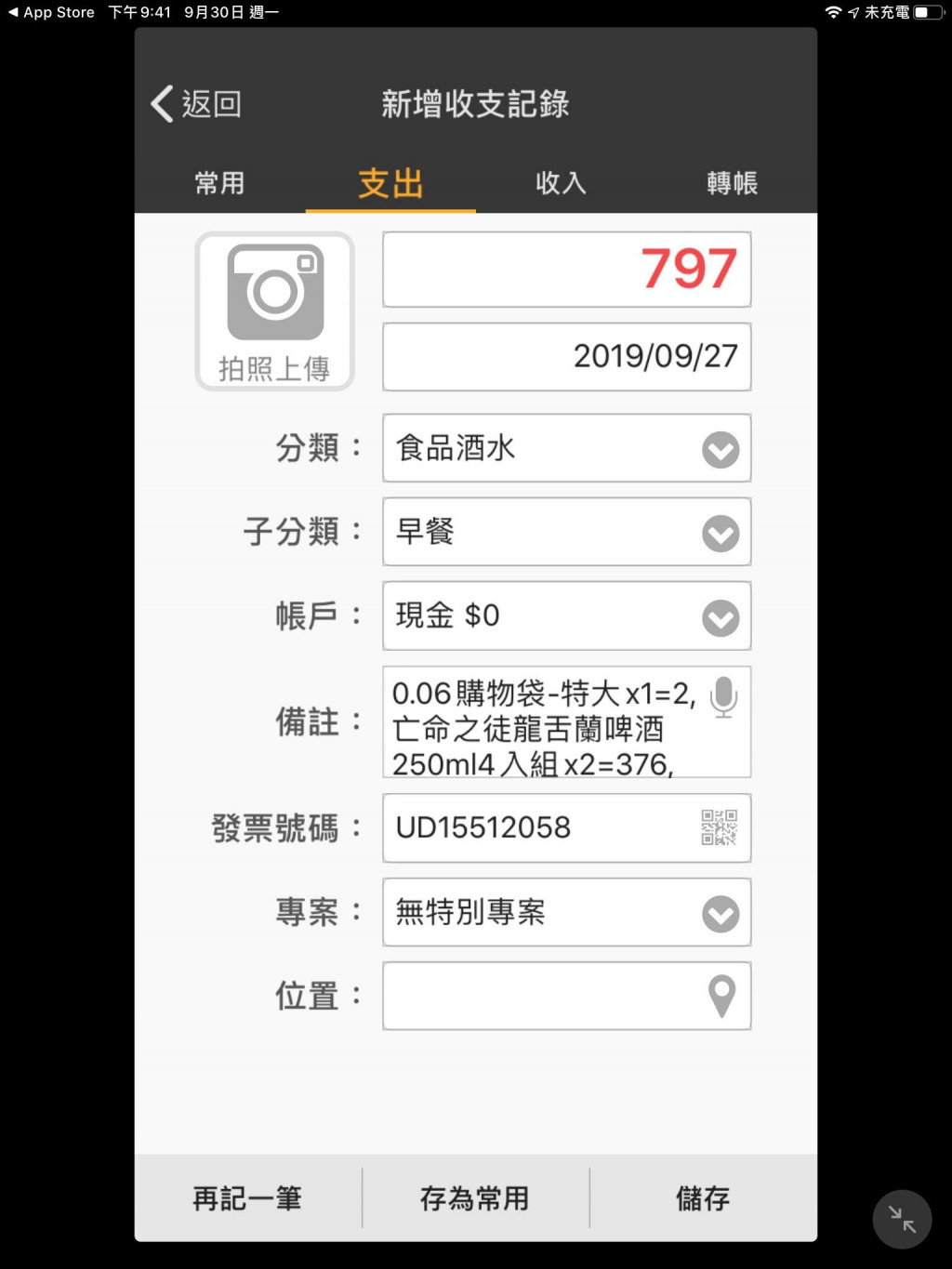
Task: Tap 再記一筆 to add another record
Action: pyautogui.click(x=247, y=1198)
